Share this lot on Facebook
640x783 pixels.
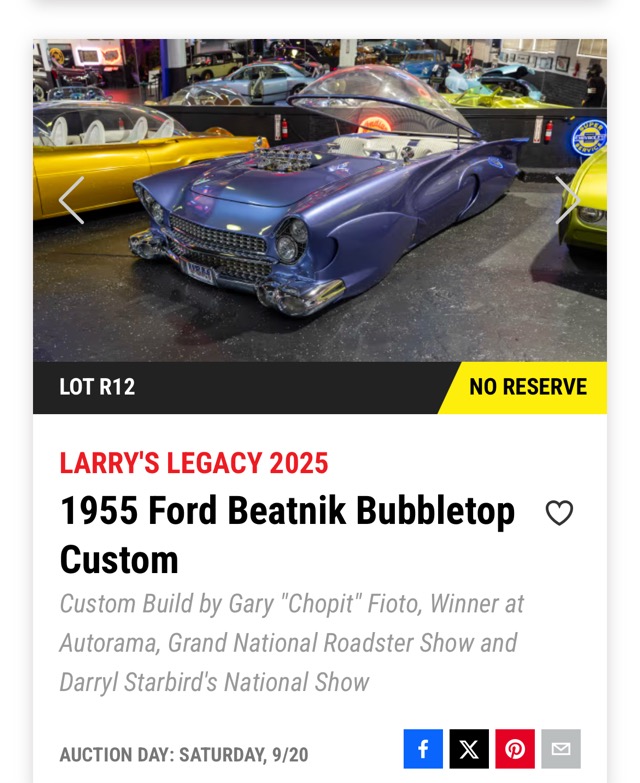pyautogui.click(x=423, y=749)
